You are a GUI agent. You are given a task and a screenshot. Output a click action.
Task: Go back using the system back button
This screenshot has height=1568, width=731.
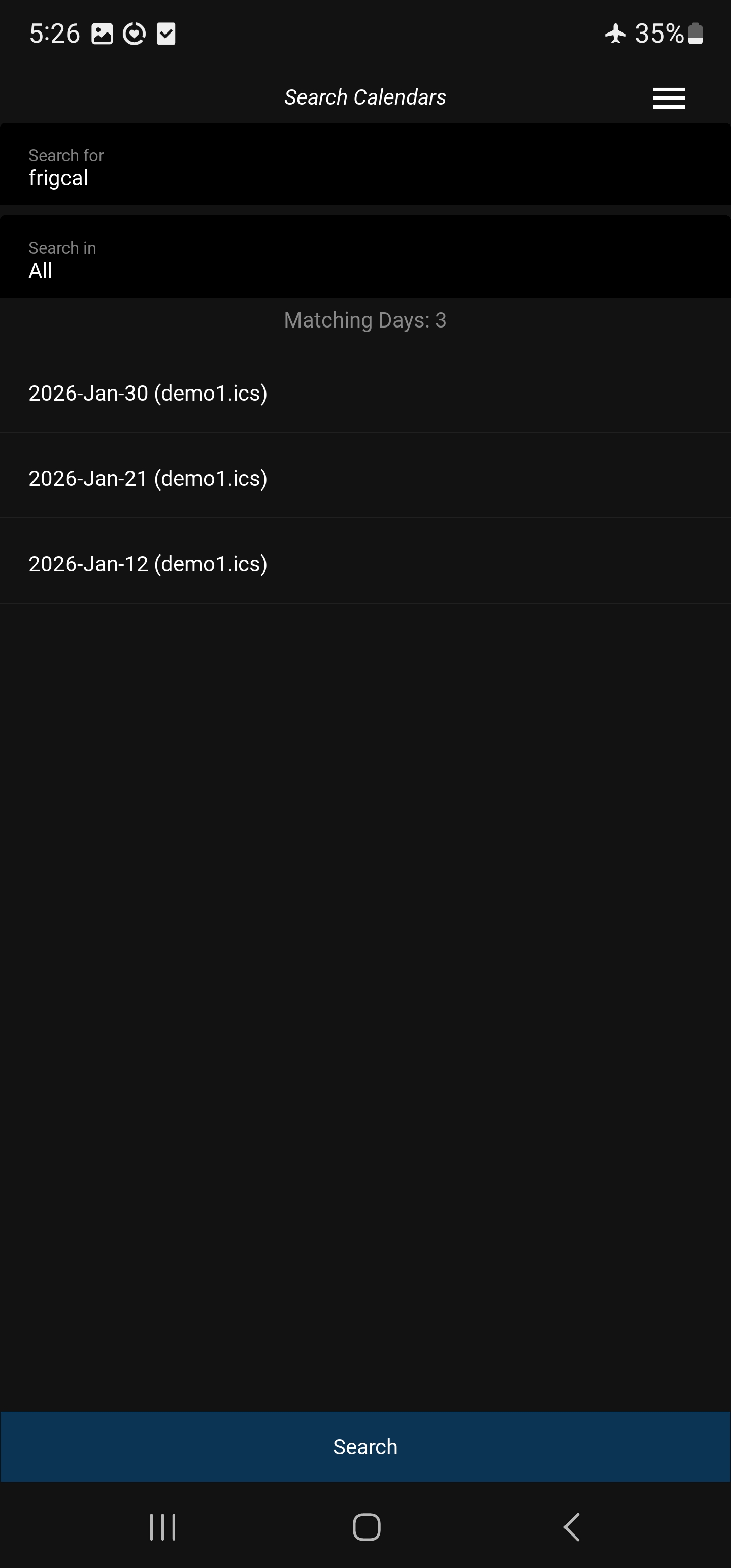(x=571, y=1526)
